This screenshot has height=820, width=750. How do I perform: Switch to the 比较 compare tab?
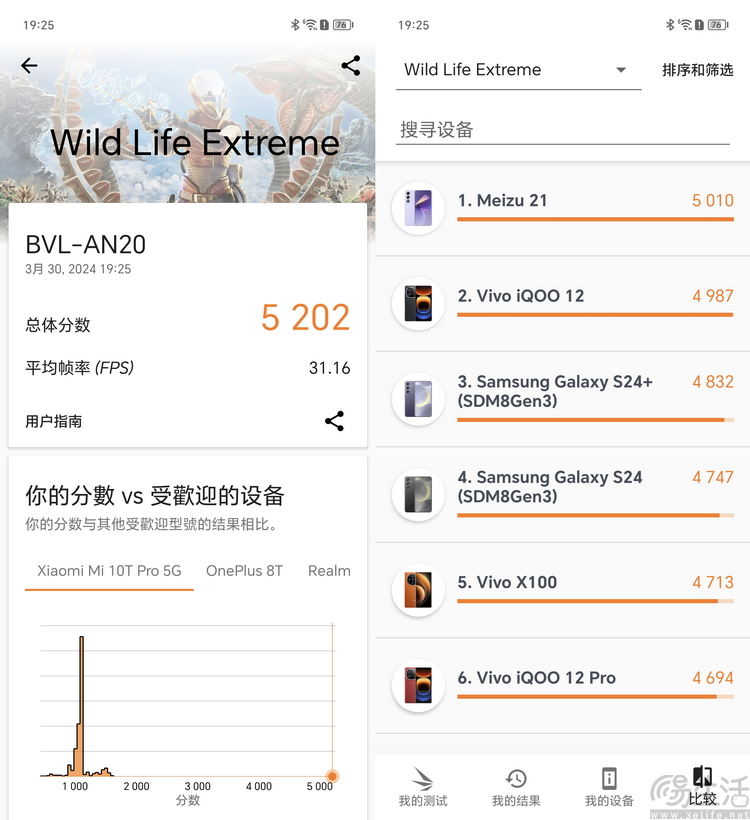702,787
